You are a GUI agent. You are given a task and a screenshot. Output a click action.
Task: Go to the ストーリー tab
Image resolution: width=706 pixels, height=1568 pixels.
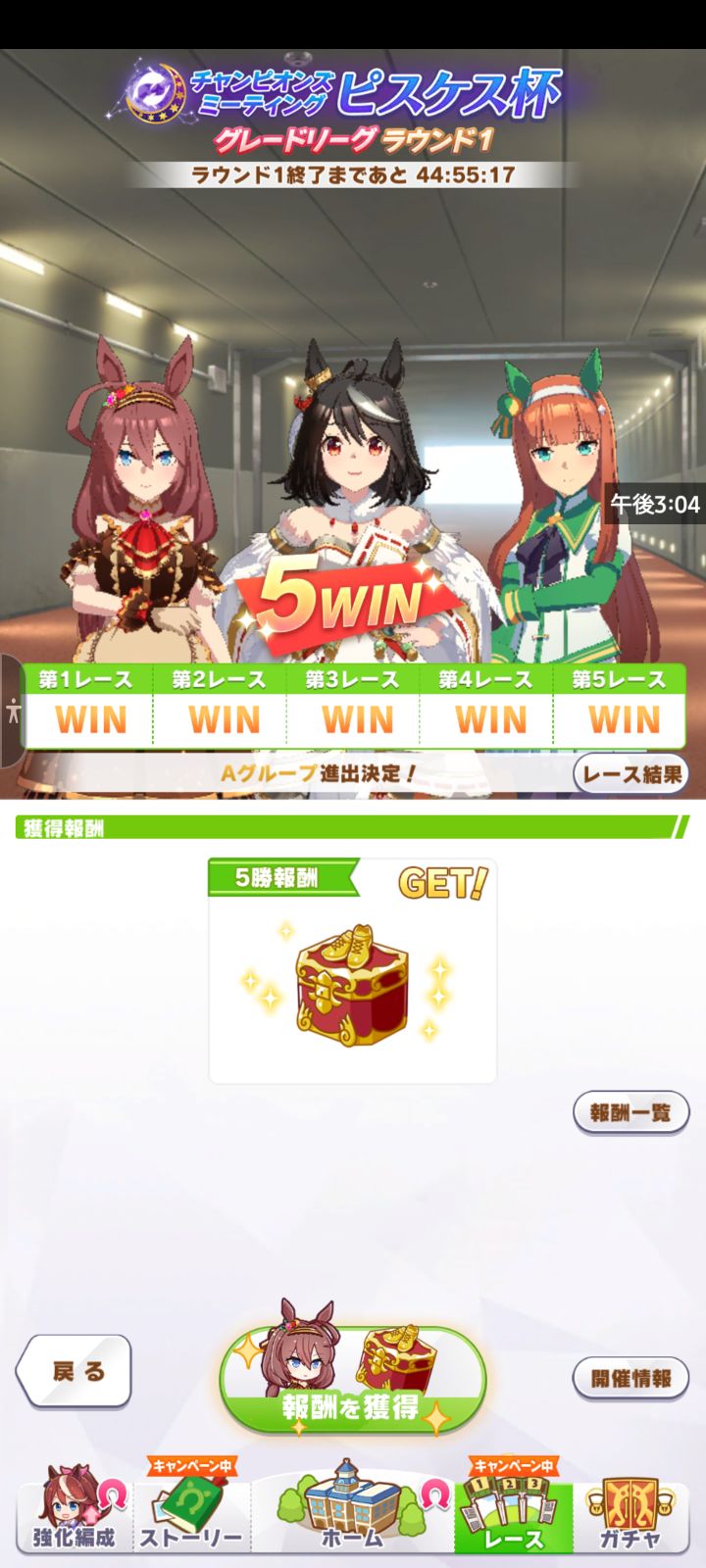[192, 1514]
